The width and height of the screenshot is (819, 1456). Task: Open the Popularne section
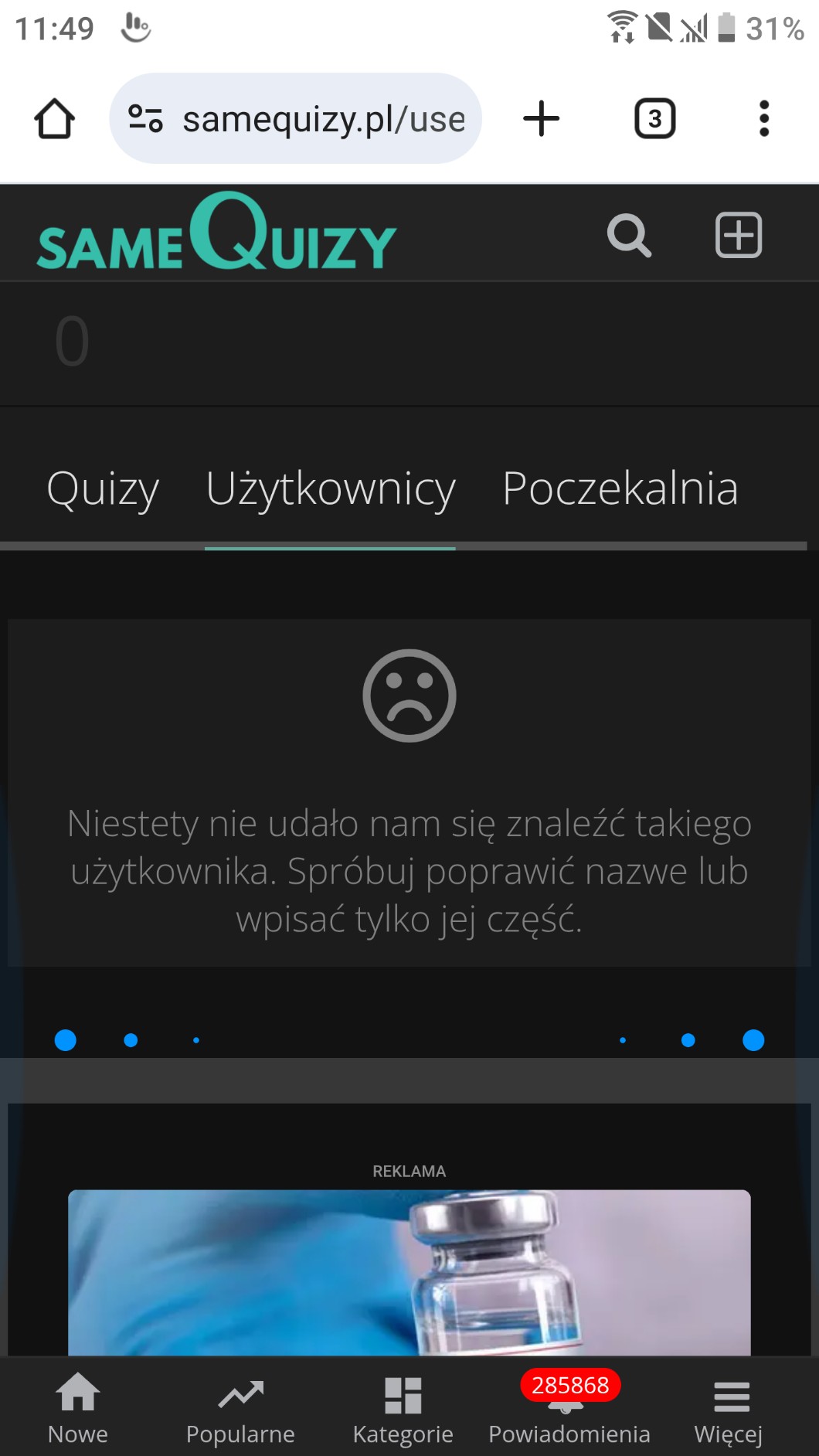coord(240,1408)
